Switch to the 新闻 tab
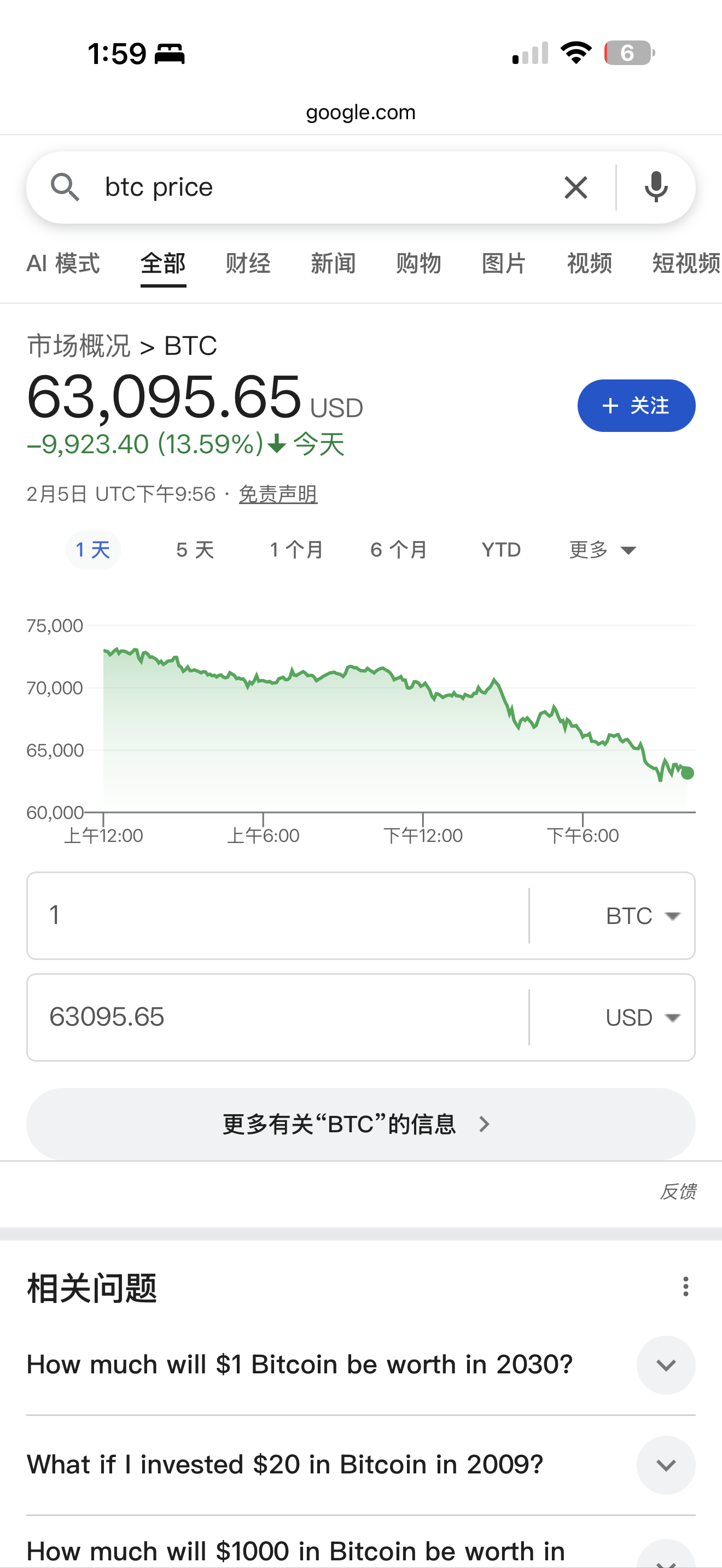722x1568 pixels. coord(333,264)
